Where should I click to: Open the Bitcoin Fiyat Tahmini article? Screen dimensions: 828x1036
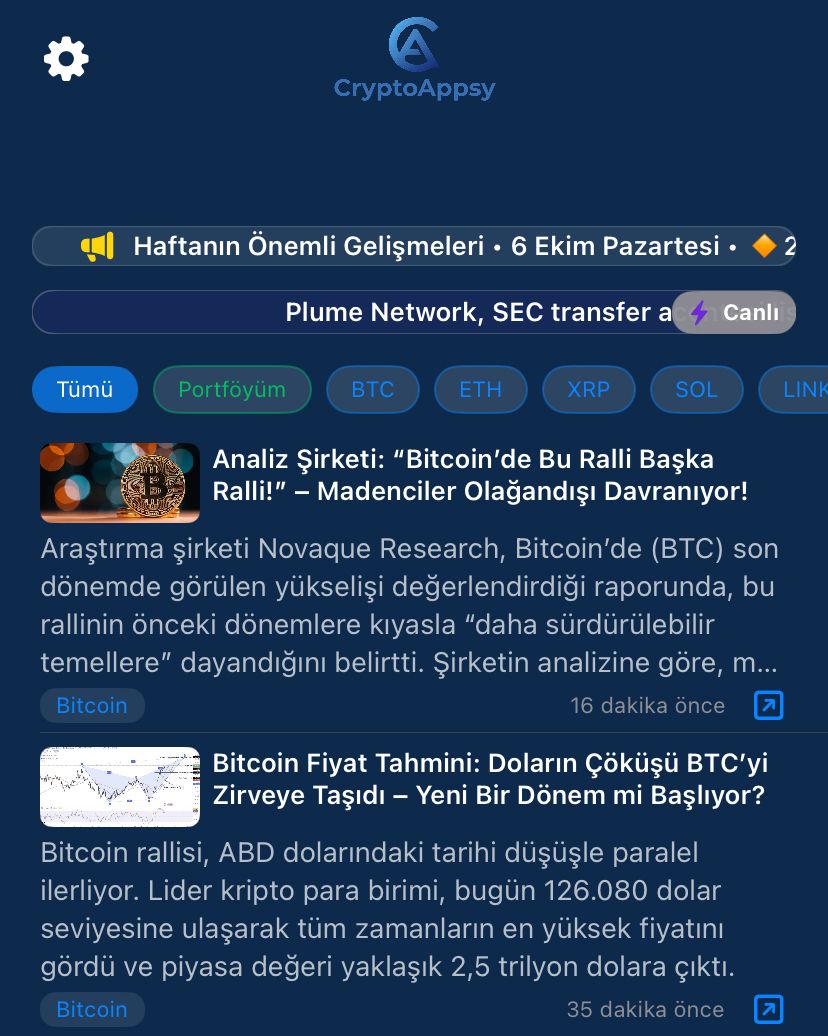490,780
